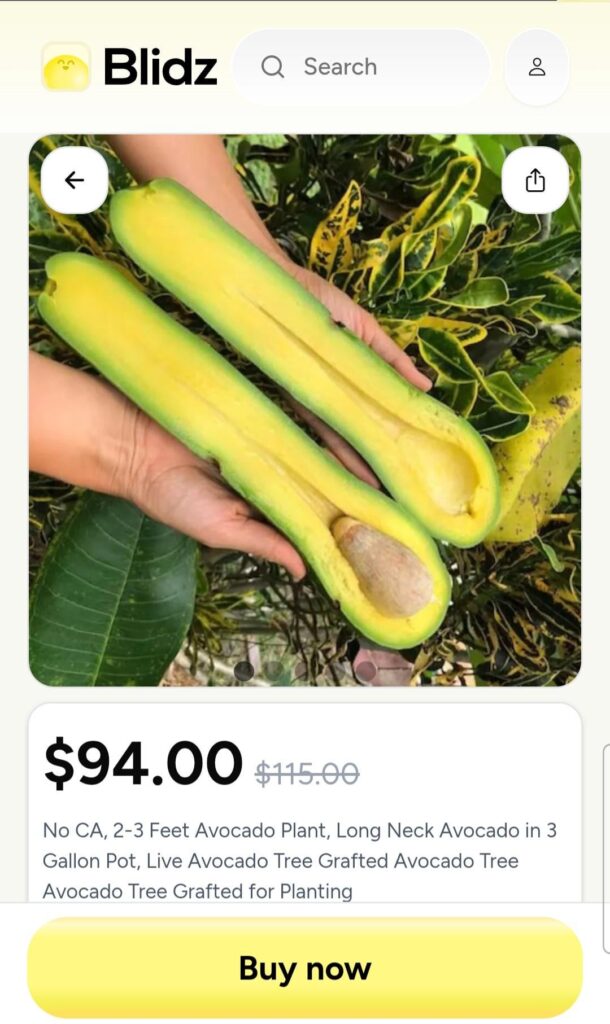
Task: Go back using the arrow button
Action: 74,180
